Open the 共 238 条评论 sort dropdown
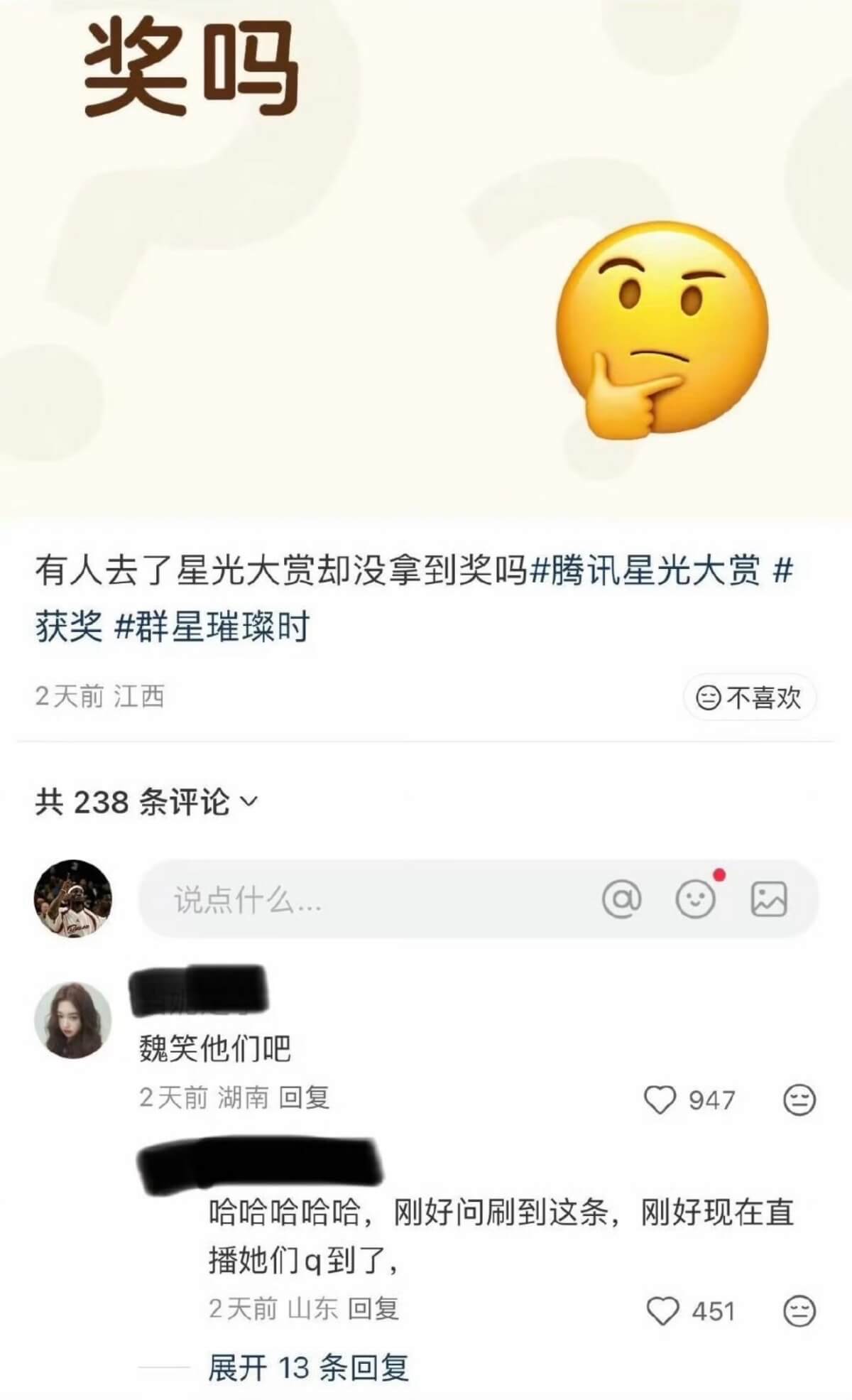852x1400 pixels. 146,802
